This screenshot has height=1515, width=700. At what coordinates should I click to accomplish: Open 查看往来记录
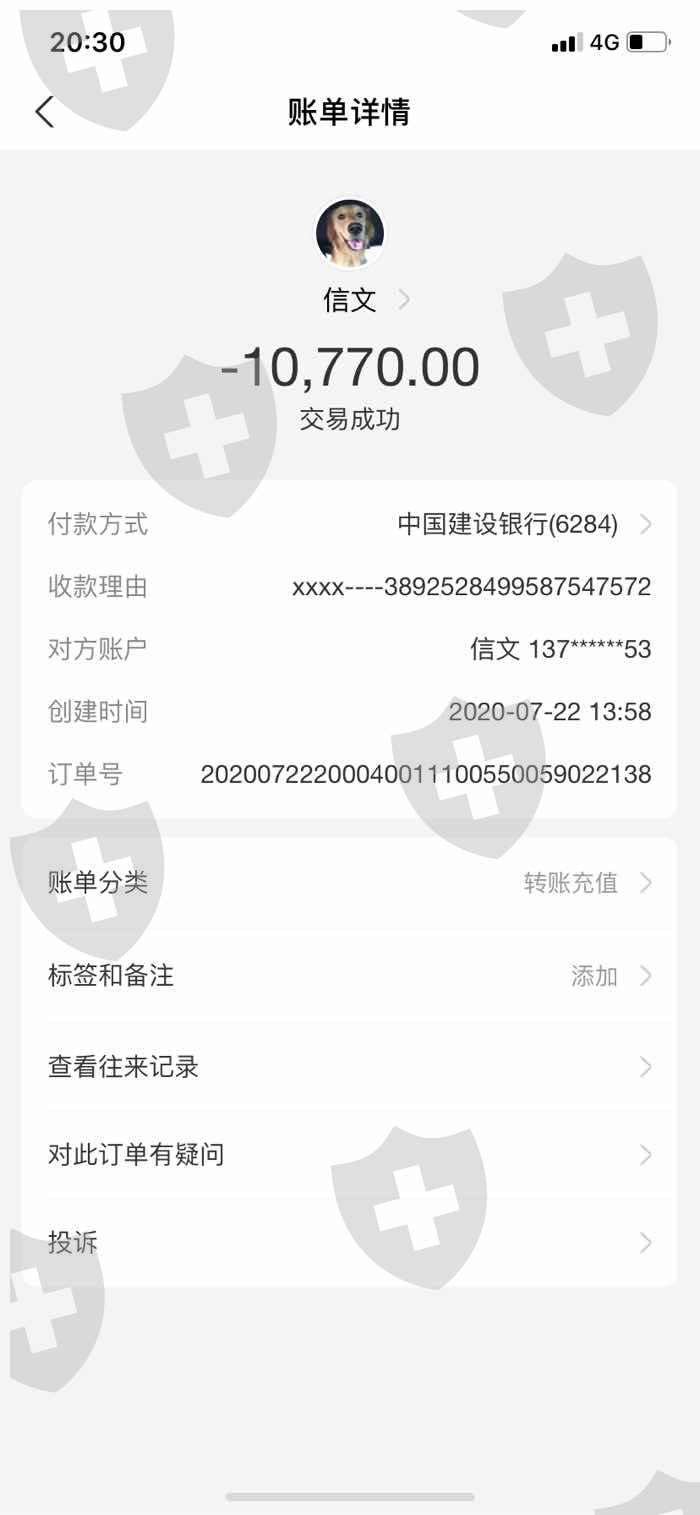click(x=350, y=1067)
